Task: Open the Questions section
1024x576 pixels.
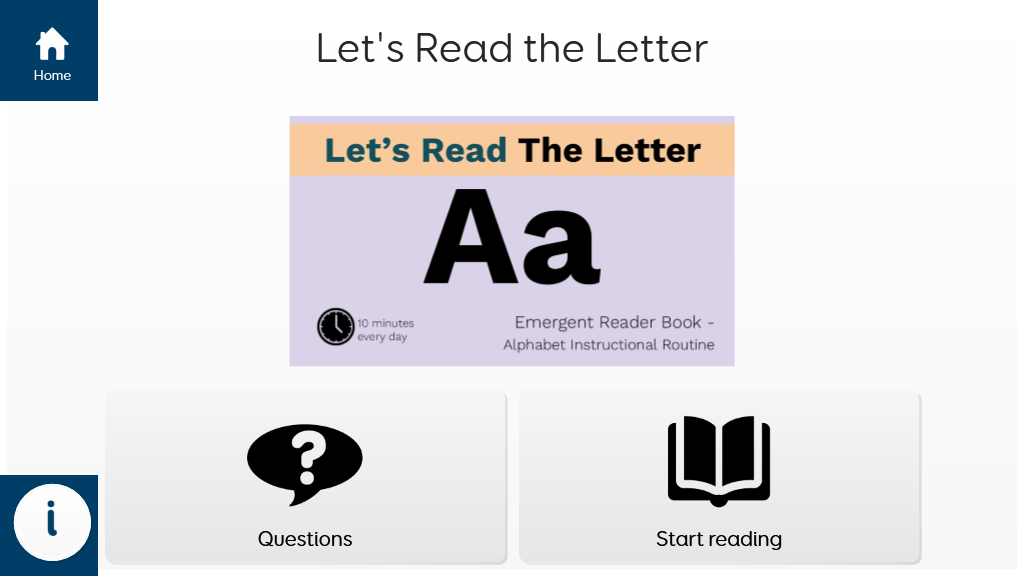Action: point(305,477)
